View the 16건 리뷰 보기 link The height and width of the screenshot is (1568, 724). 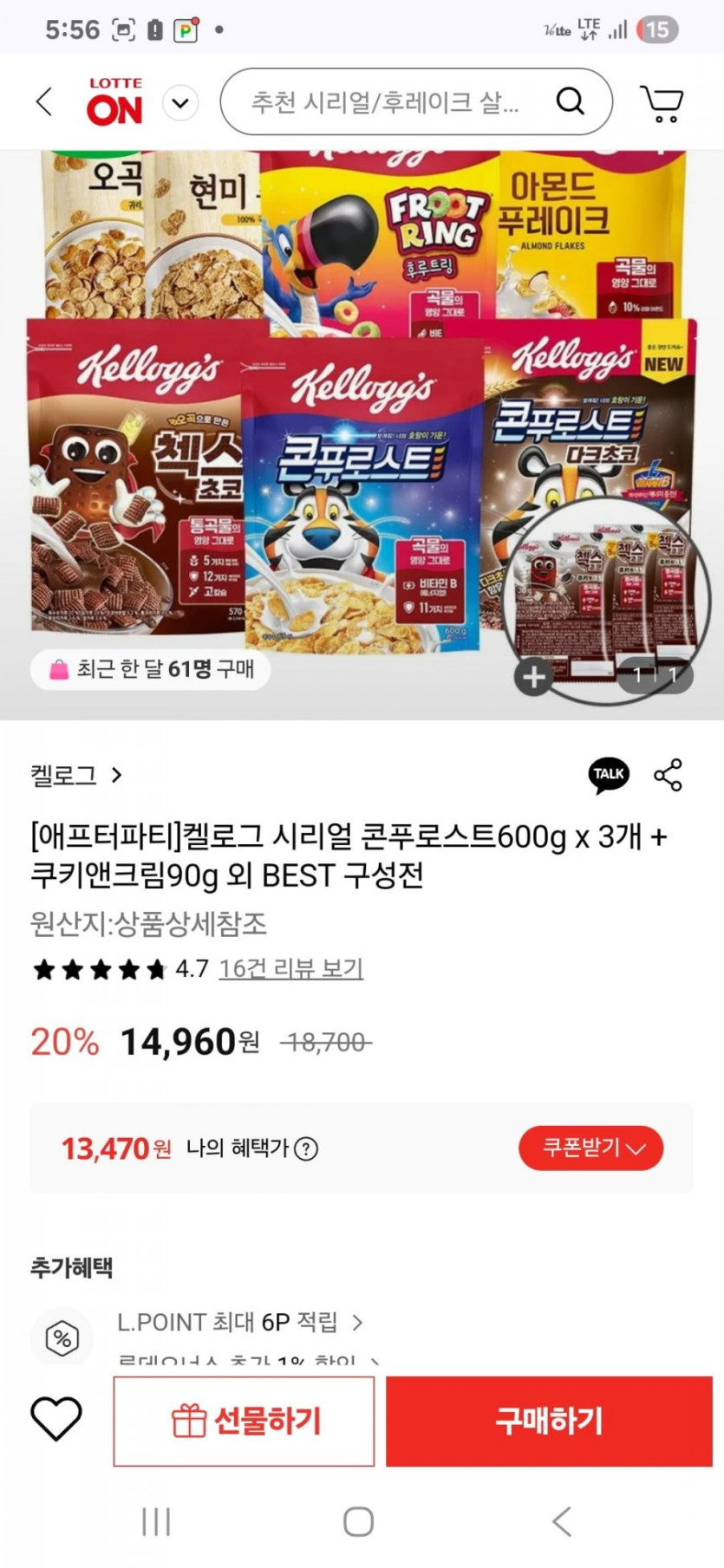click(290, 968)
